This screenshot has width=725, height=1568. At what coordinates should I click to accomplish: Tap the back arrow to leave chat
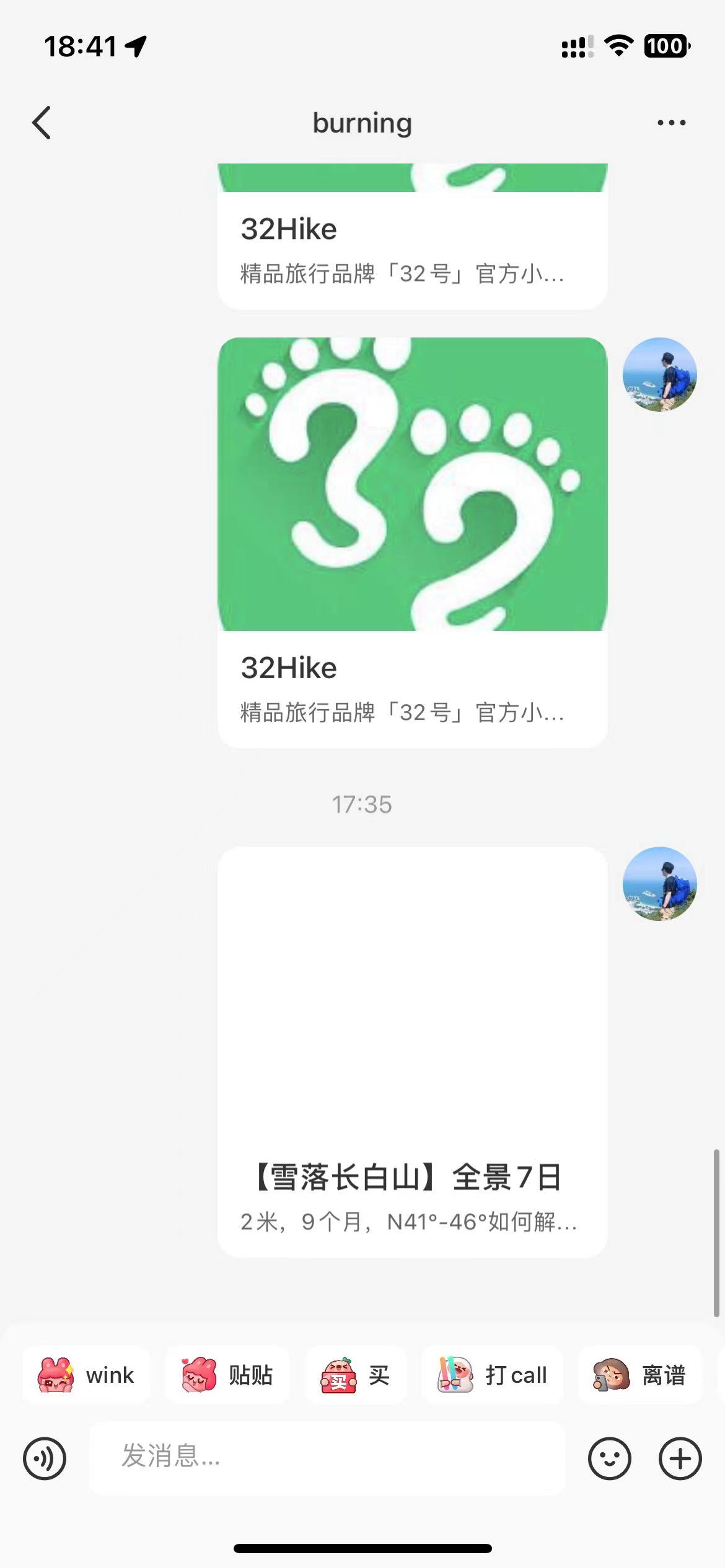click(41, 122)
